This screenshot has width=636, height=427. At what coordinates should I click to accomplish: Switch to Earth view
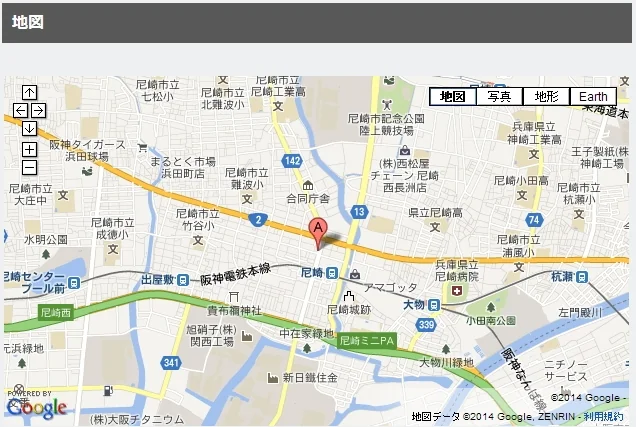pyautogui.click(x=593, y=97)
